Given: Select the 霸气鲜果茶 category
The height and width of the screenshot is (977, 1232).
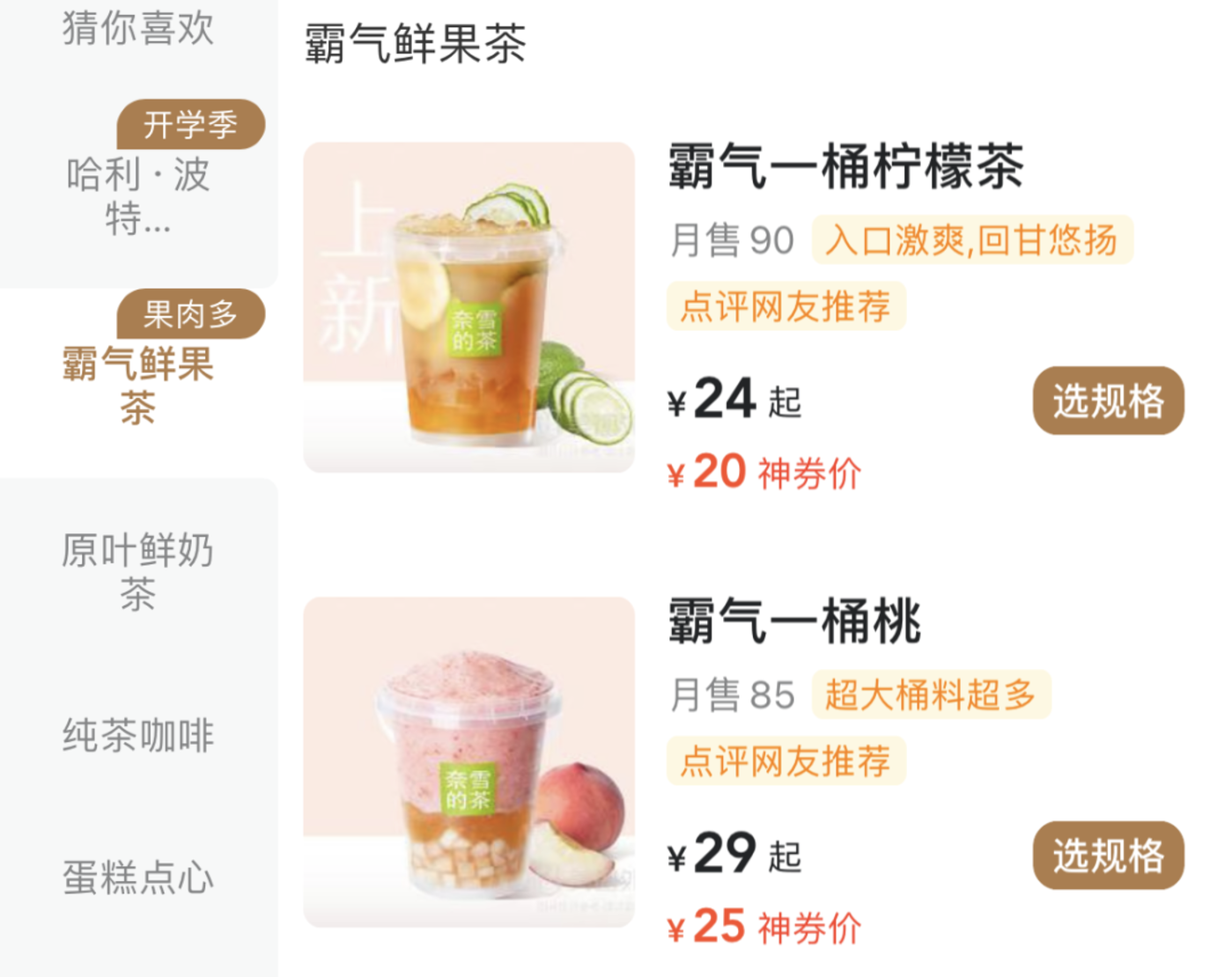Looking at the screenshot, I should click(x=138, y=386).
